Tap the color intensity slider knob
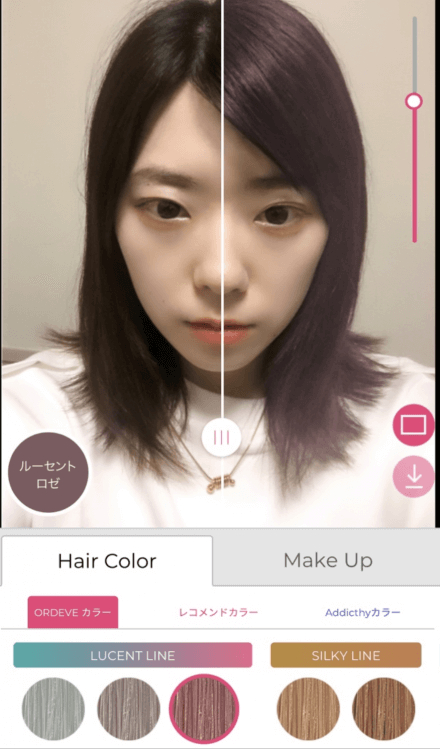440x750 pixels. pos(414,101)
